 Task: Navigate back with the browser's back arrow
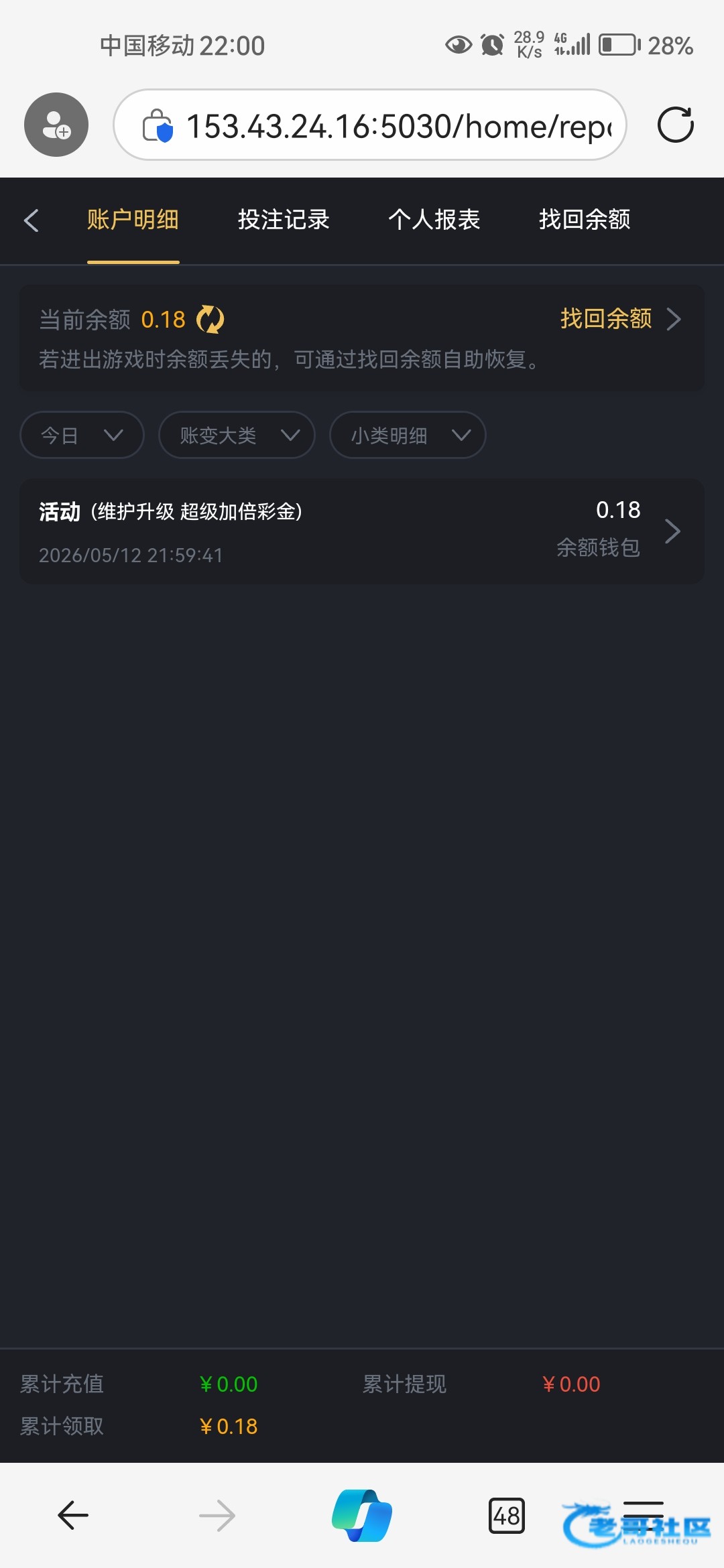73,1516
